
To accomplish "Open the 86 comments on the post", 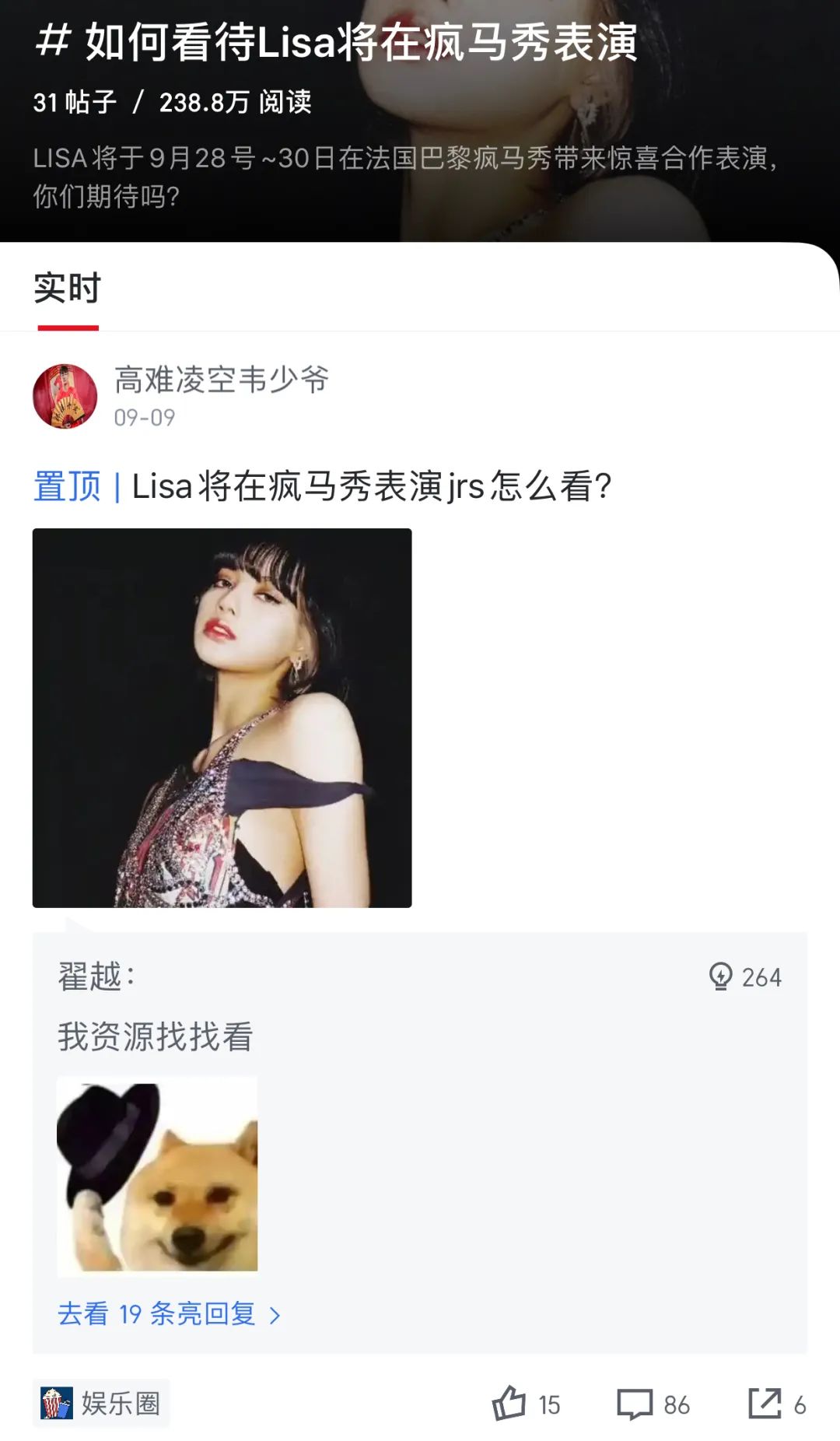I will tap(653, 1404).
